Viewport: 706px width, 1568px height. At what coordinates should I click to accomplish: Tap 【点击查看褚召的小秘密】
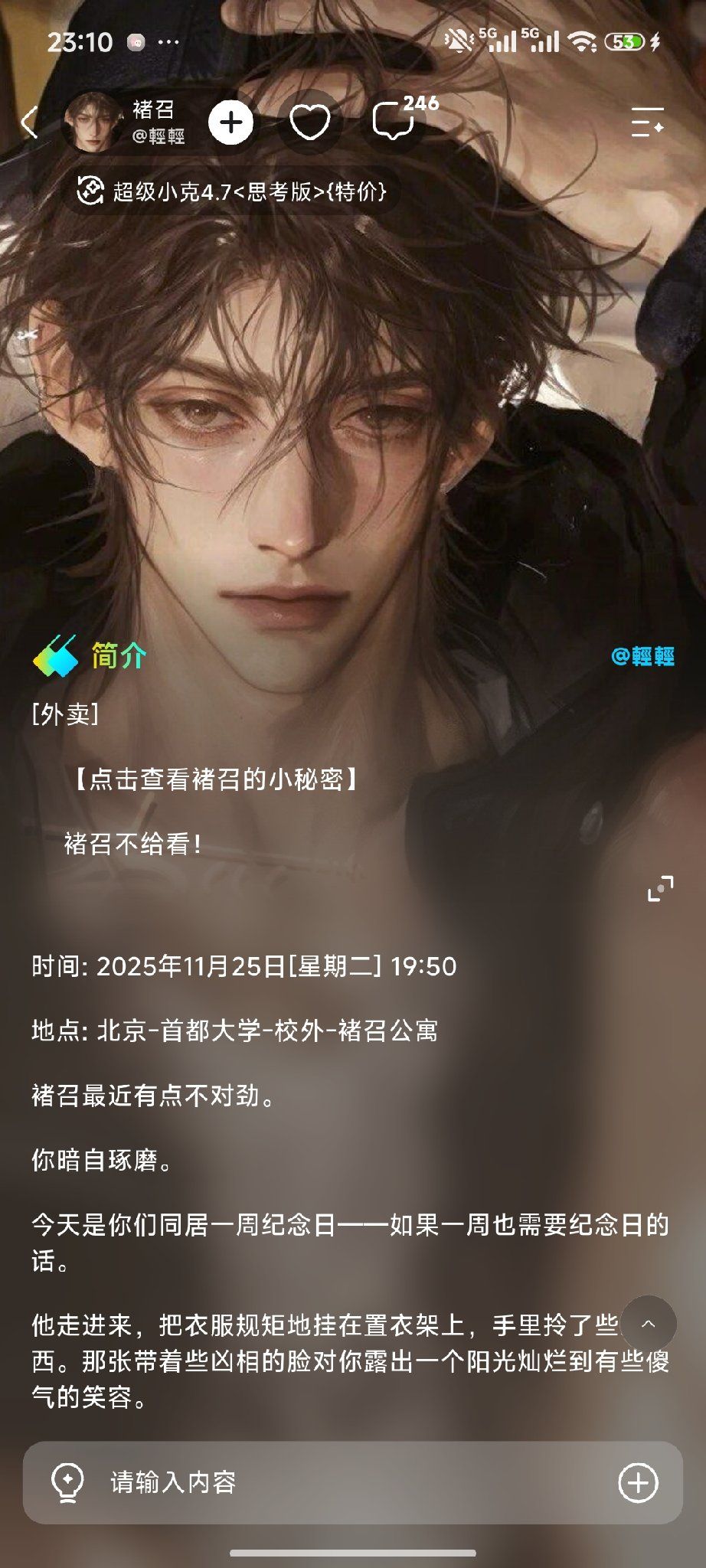point(217,779)
